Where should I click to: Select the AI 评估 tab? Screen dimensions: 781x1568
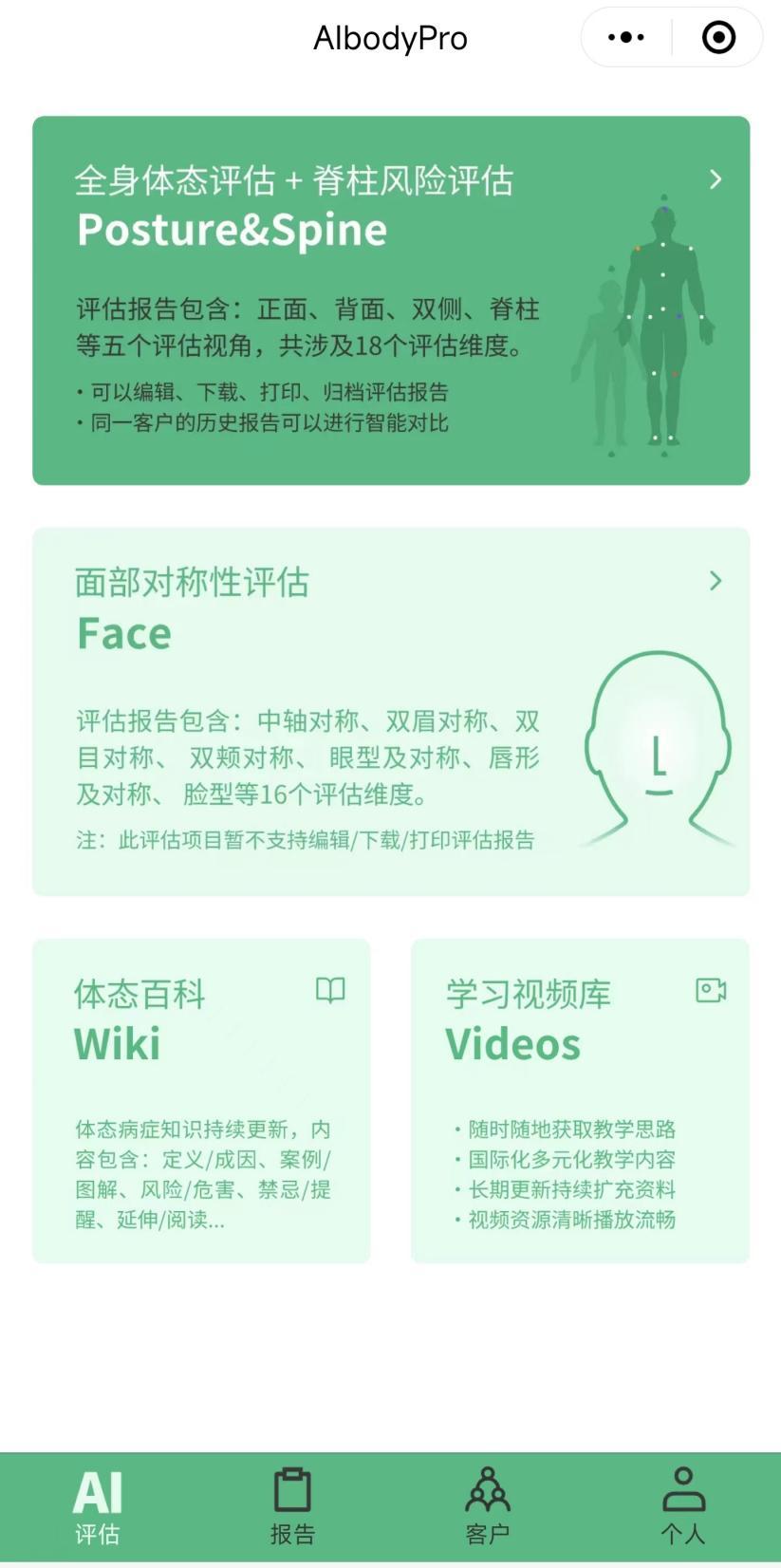pos(98,1506)
